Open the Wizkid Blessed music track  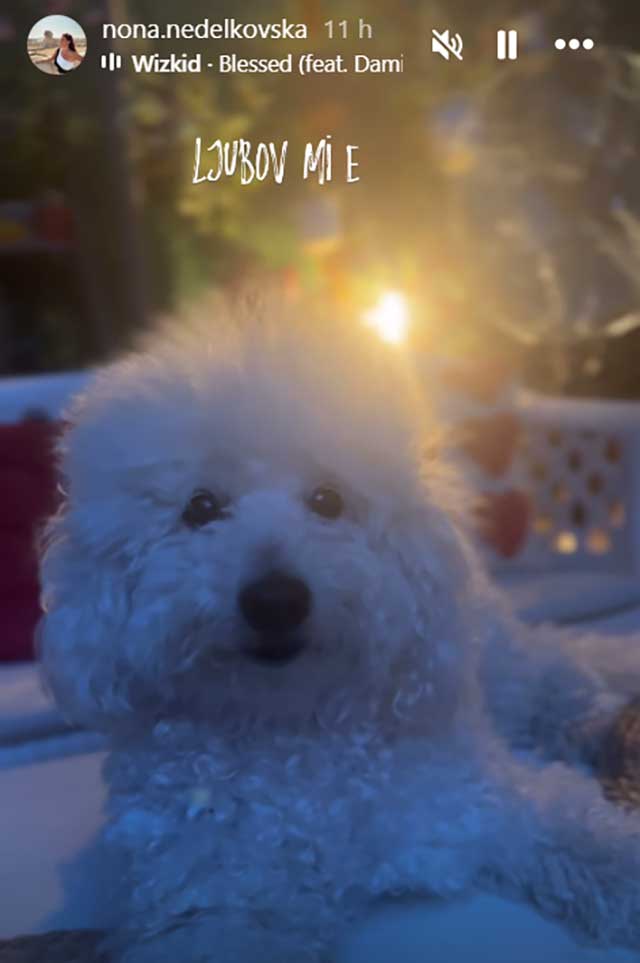coord(260,64)
